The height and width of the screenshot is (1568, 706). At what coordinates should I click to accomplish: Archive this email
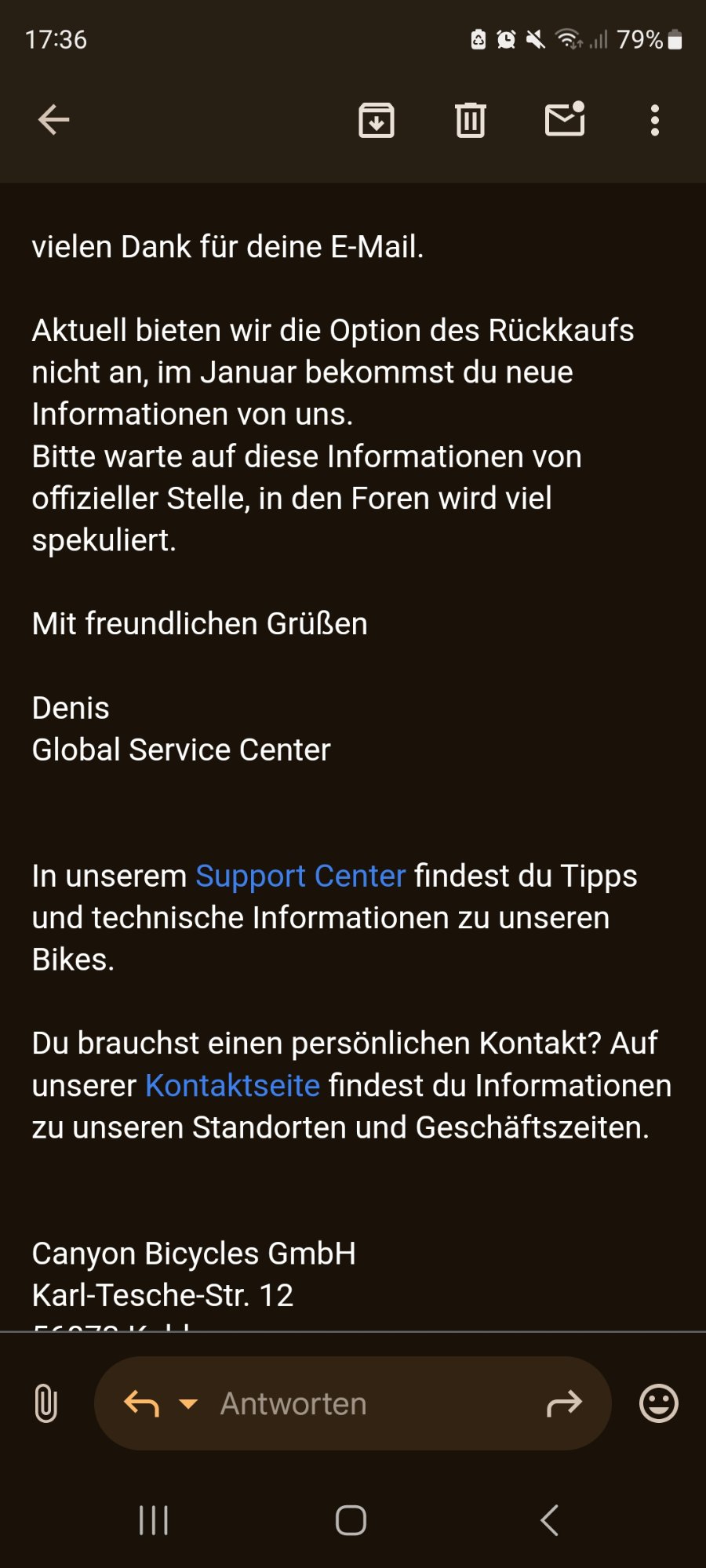coord(377,120)
